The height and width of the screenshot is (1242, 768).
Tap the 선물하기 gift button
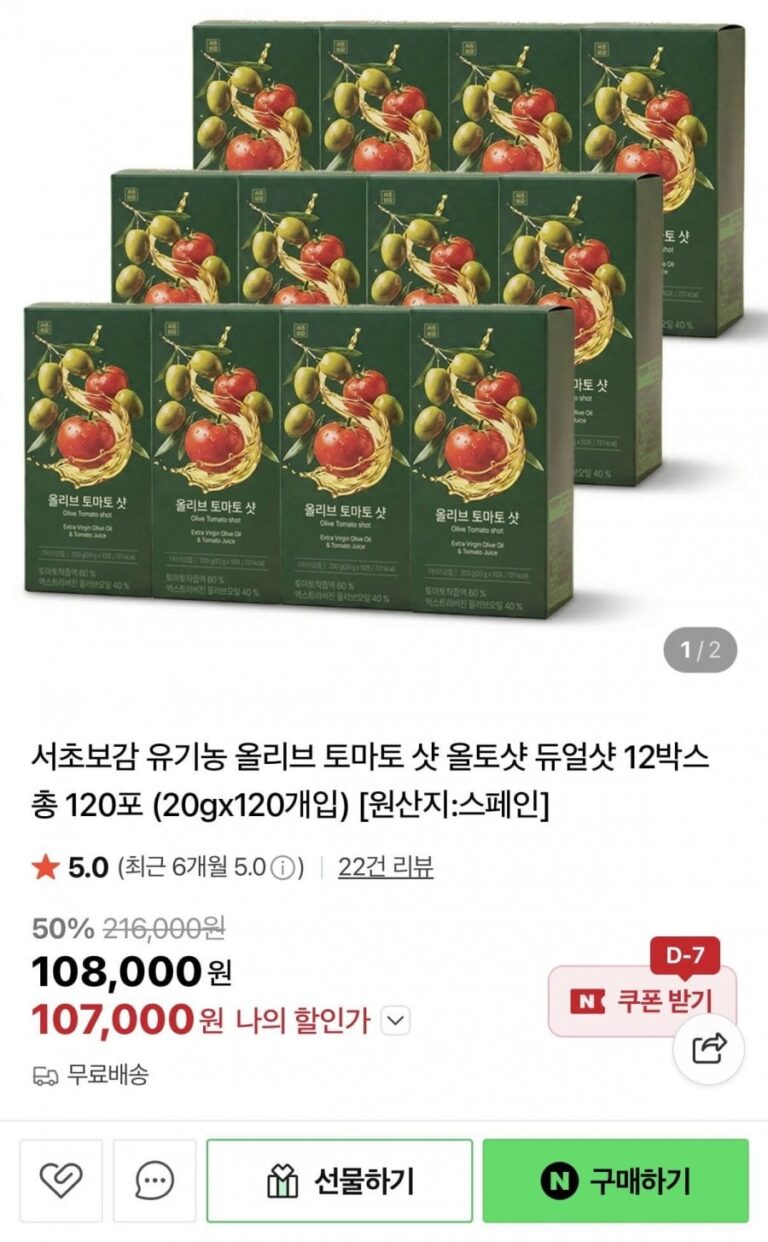(x=339, y=1181)
